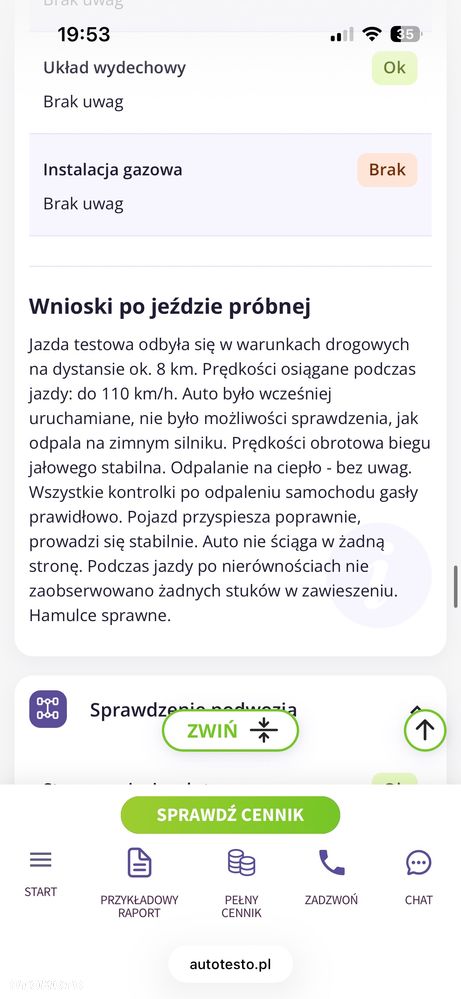Jump to top with the up arrow button
The width and height of the screenshot is (461, 999).
[425, 730]
